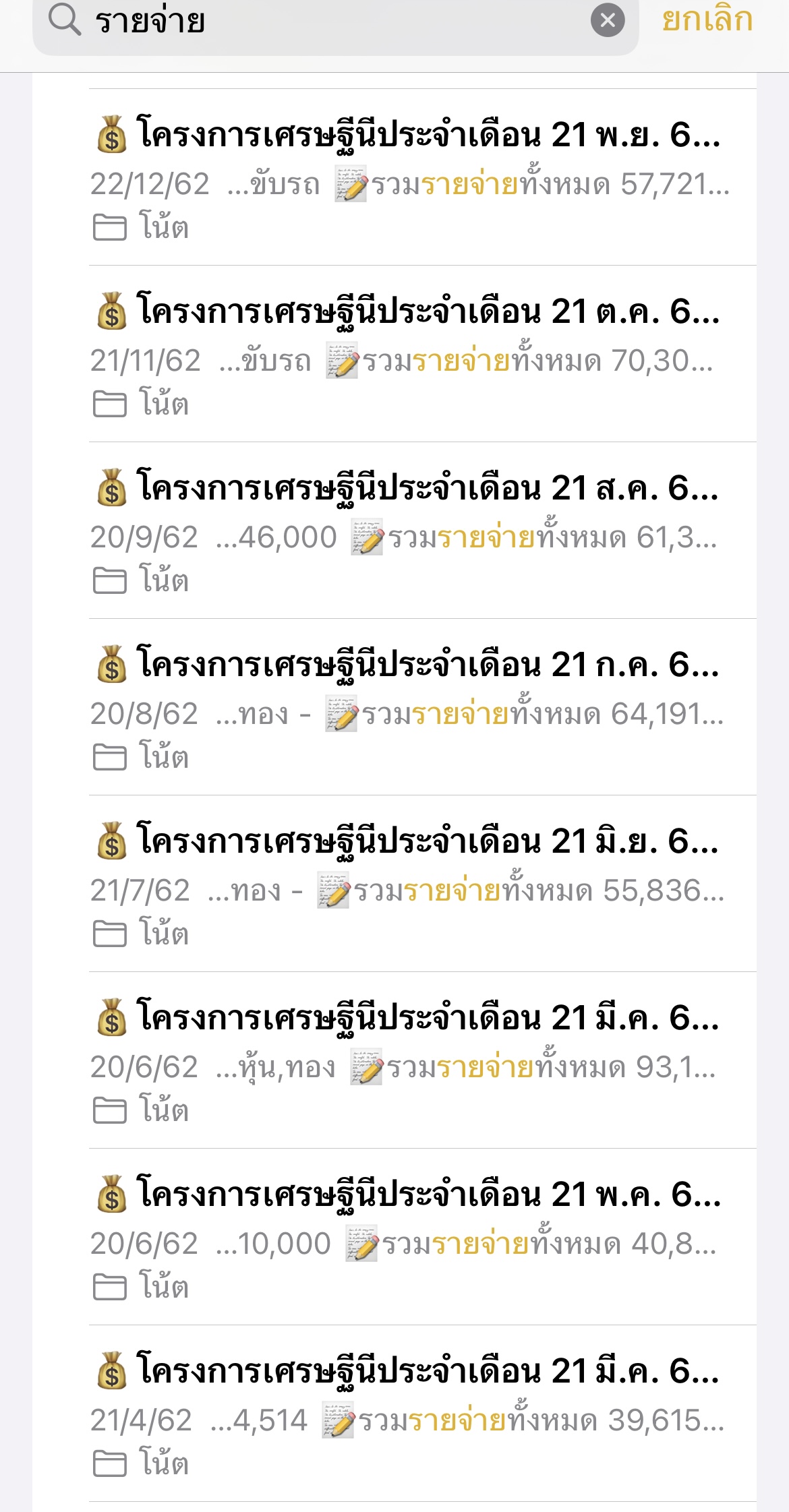Clear the search text with the X
Screen dimensions: 789x1512
coord(608,20)
